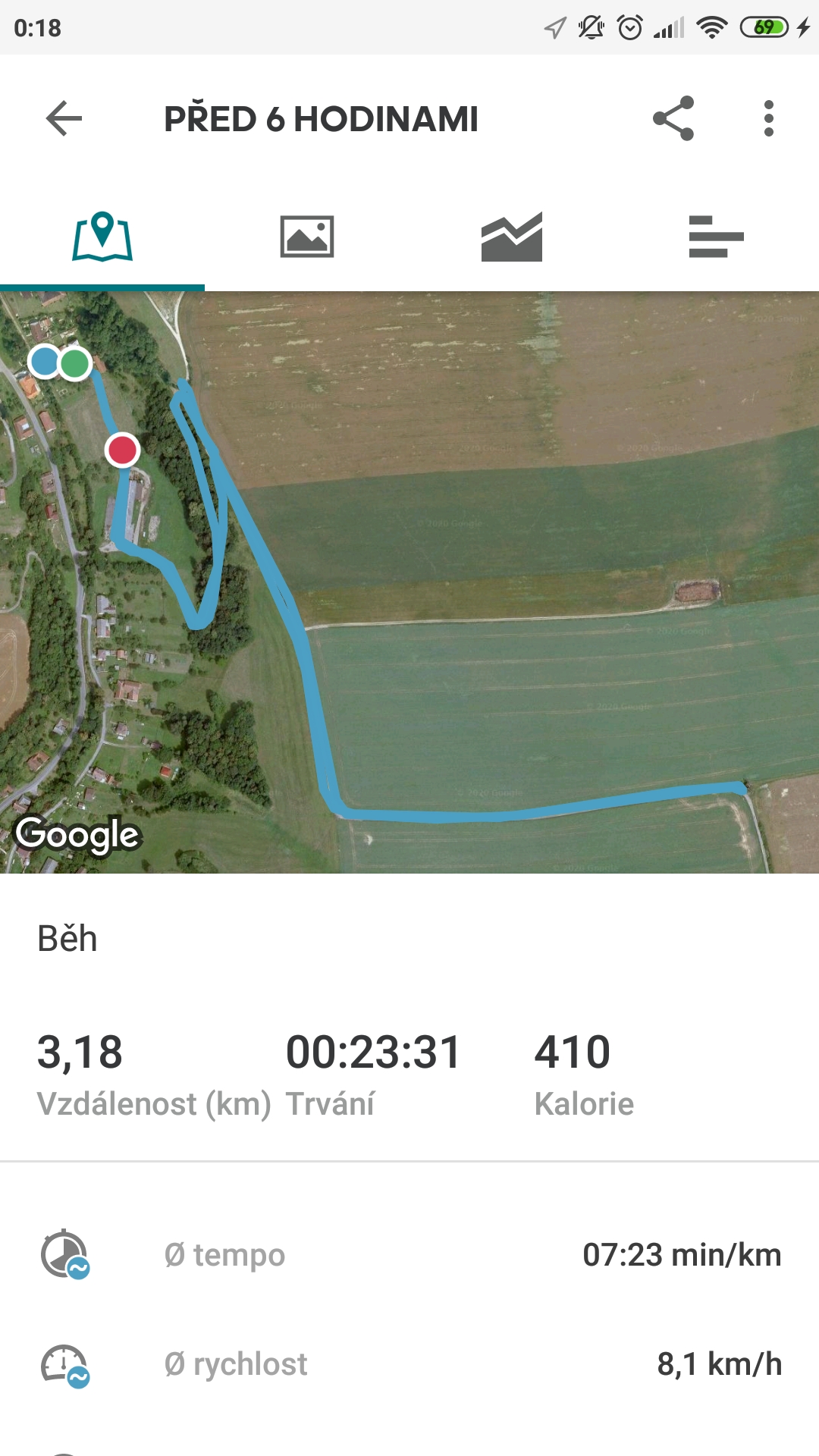
Task: Switch to the splits bars tab
Action: pos(717,237)
